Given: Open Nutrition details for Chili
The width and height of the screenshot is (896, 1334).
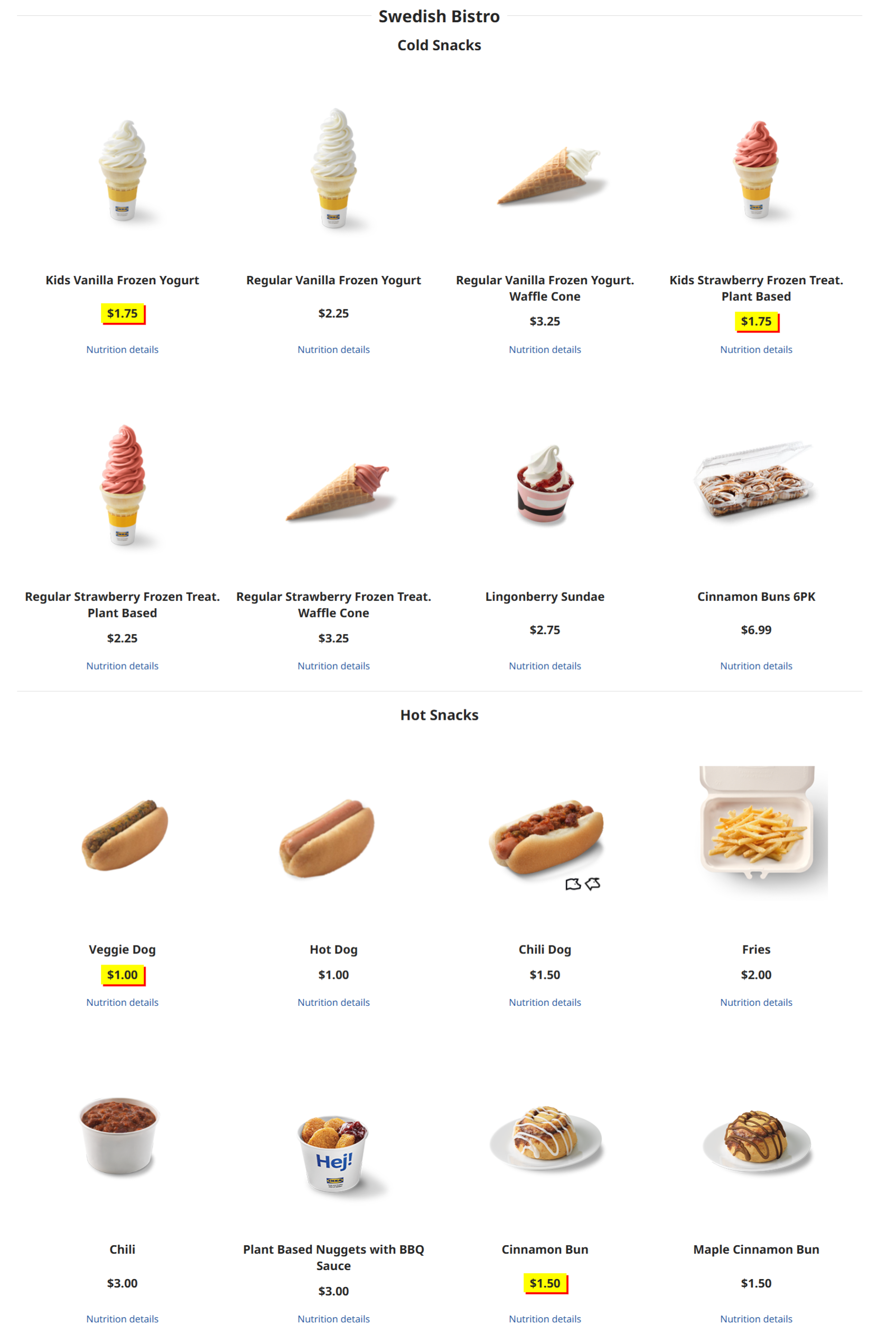Looking at the screenshot, I should [x=122, y=1319].
